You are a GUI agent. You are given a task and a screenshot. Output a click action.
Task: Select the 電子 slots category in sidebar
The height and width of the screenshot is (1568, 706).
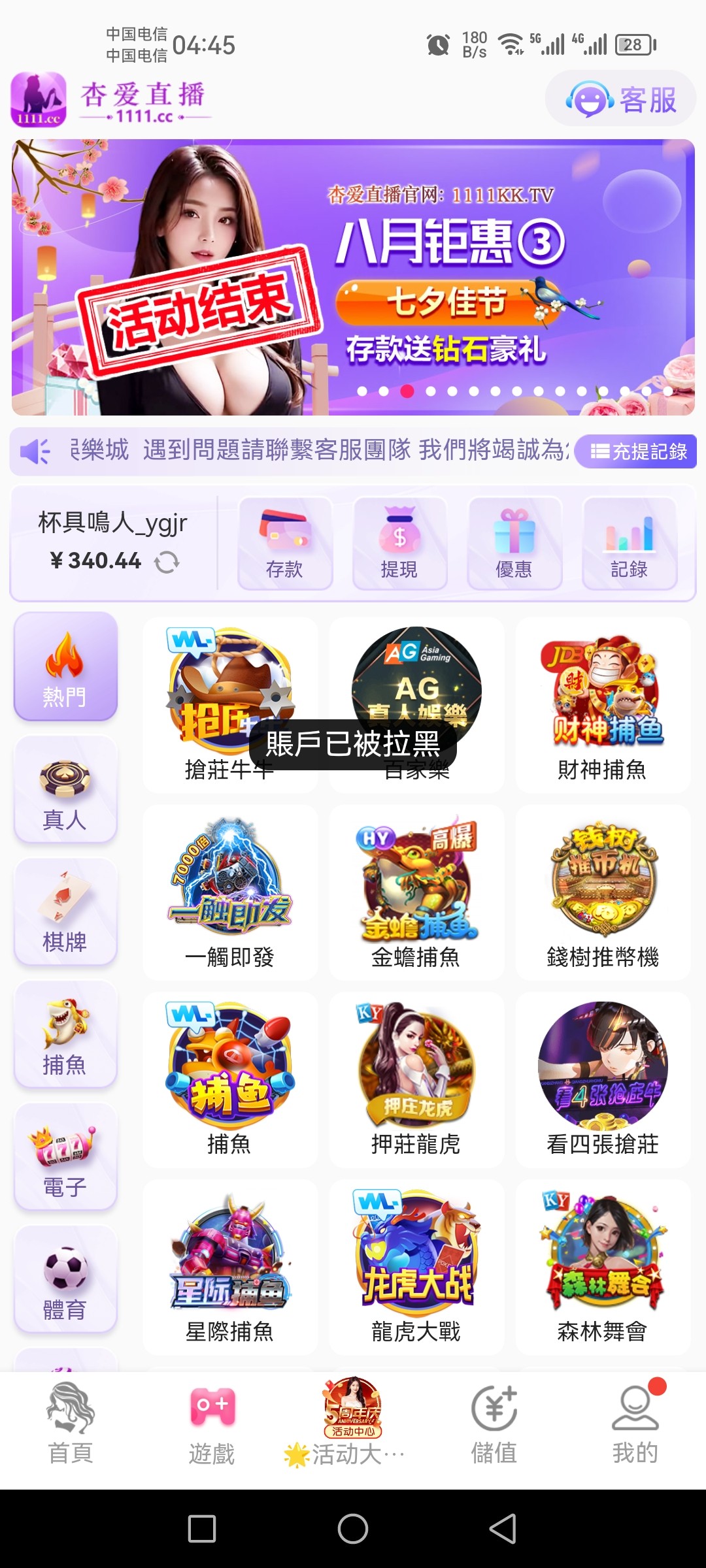coord(65,1156)
